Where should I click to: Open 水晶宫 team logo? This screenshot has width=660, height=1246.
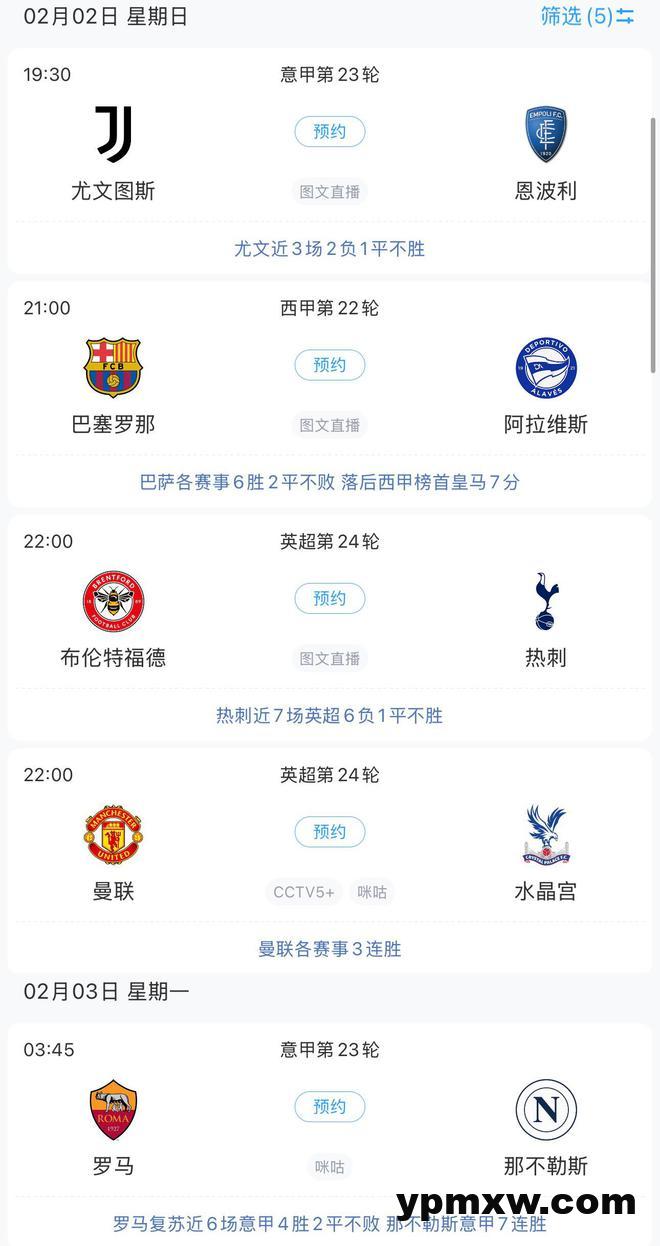[x=546, y=835]
